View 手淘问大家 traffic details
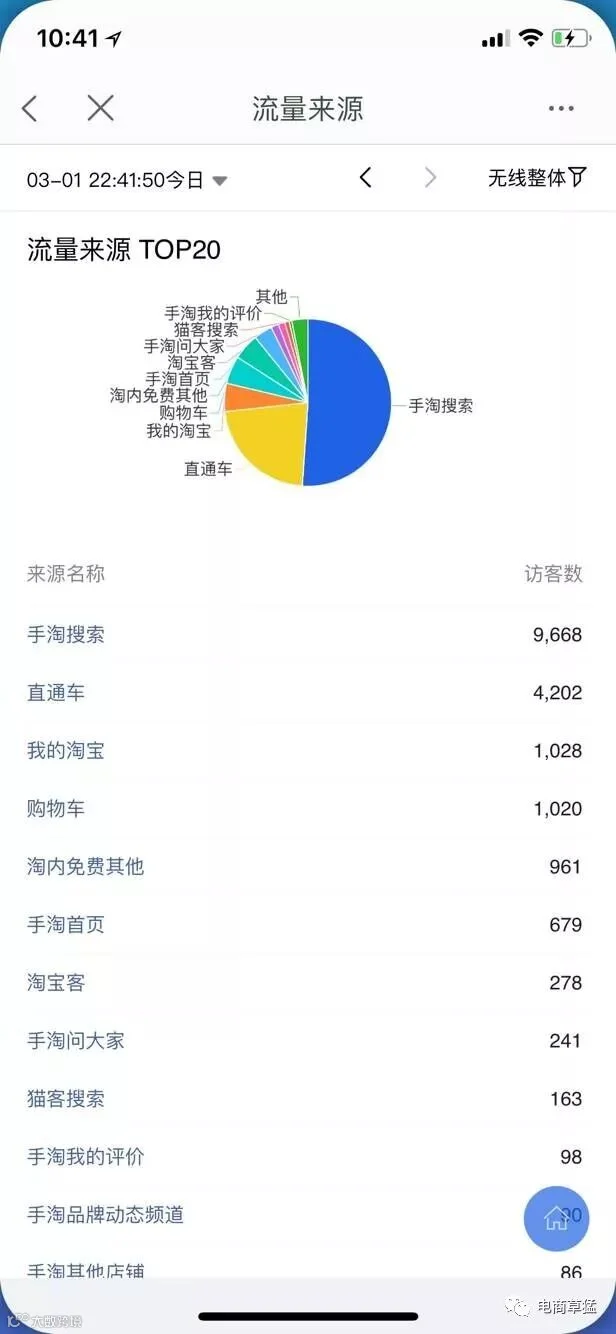This screenshot has height=1334, width=616. pyautogui.click(x=308, y=1041)
